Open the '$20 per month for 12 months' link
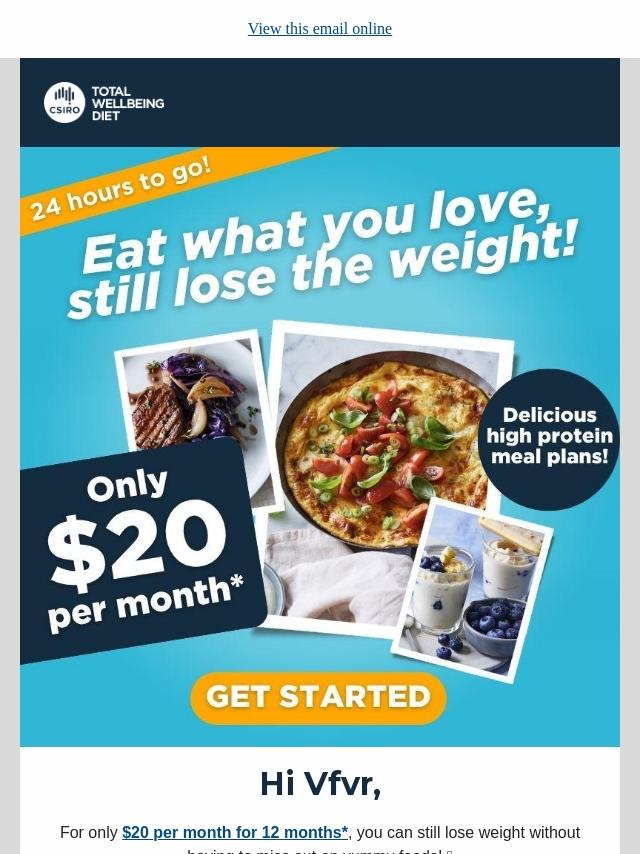Viewport: 640px width, 854px height. click(235, 832)
